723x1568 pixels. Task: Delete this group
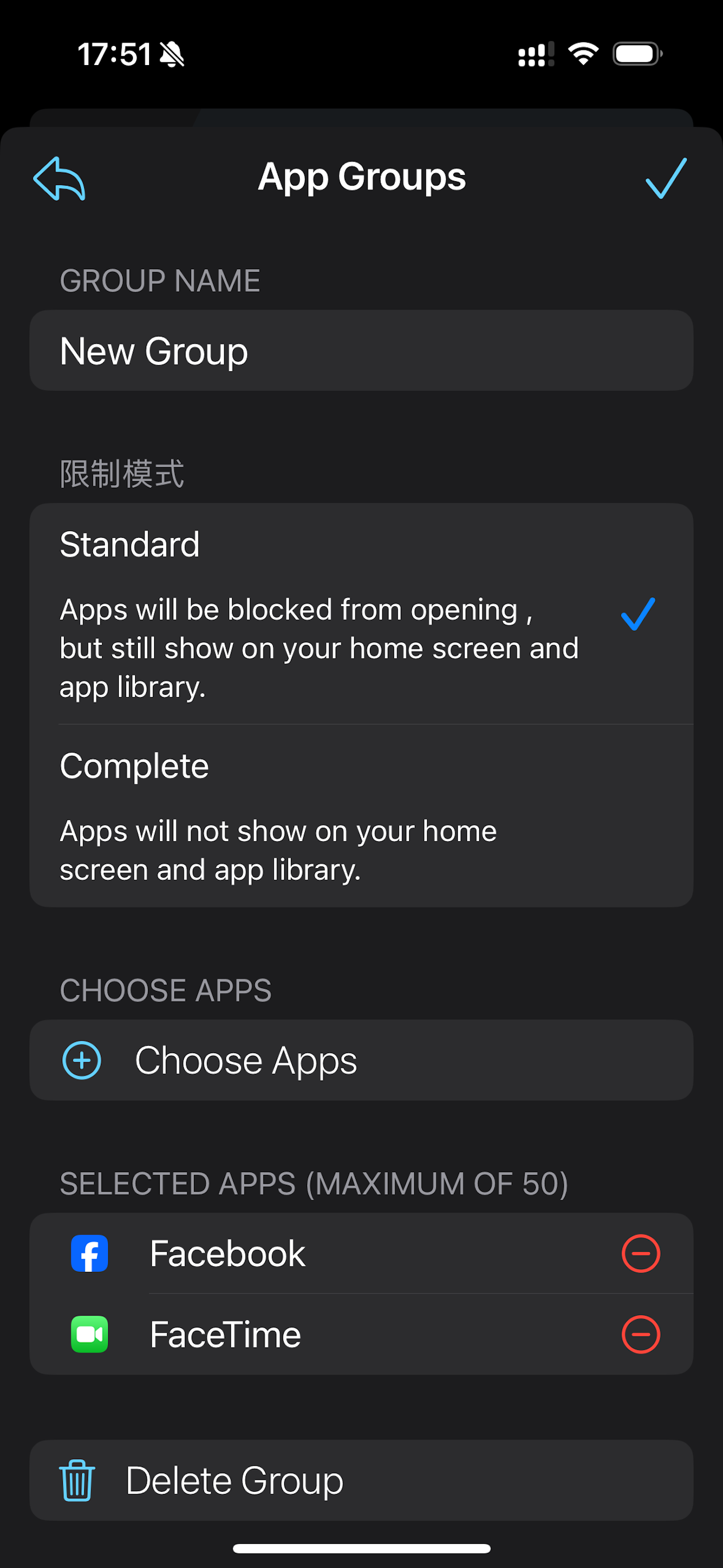pos(361,1481)
